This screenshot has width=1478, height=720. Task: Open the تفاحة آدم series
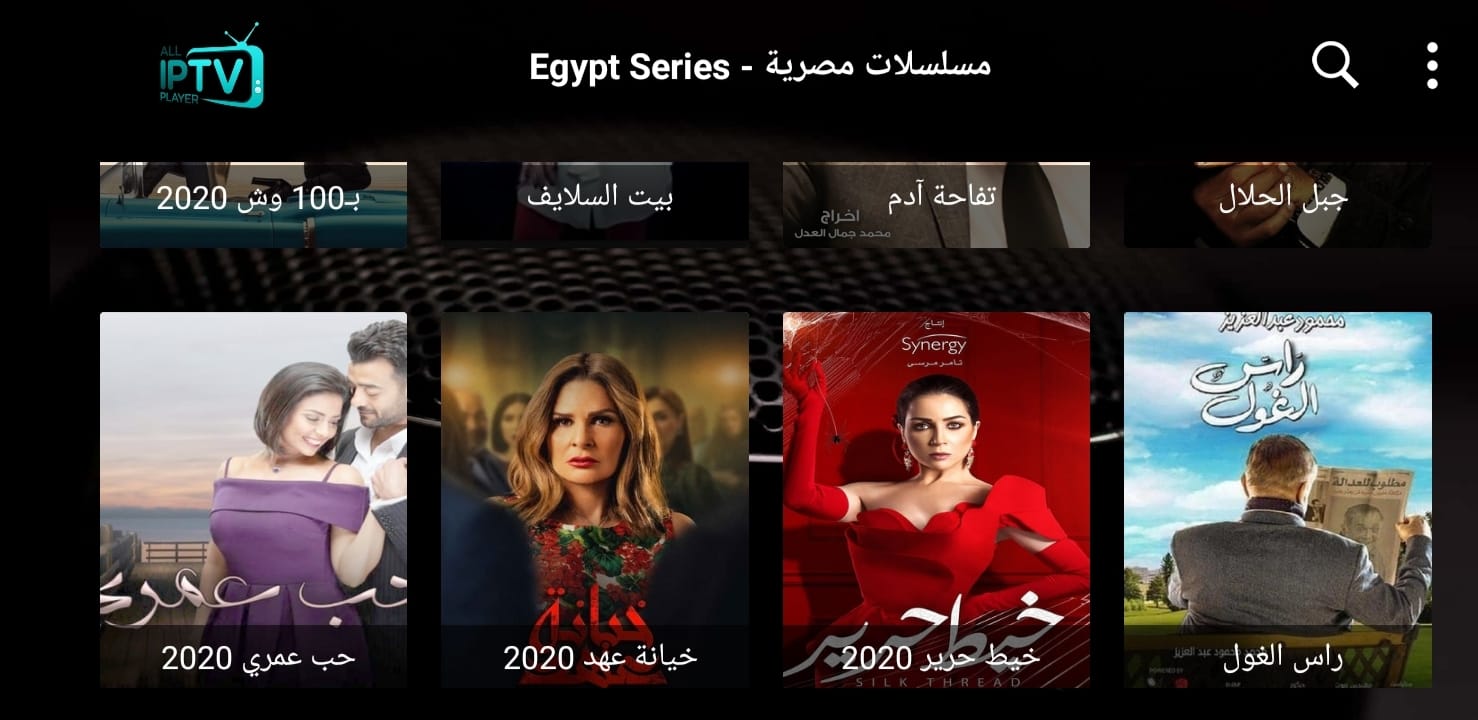click(936, 204)
